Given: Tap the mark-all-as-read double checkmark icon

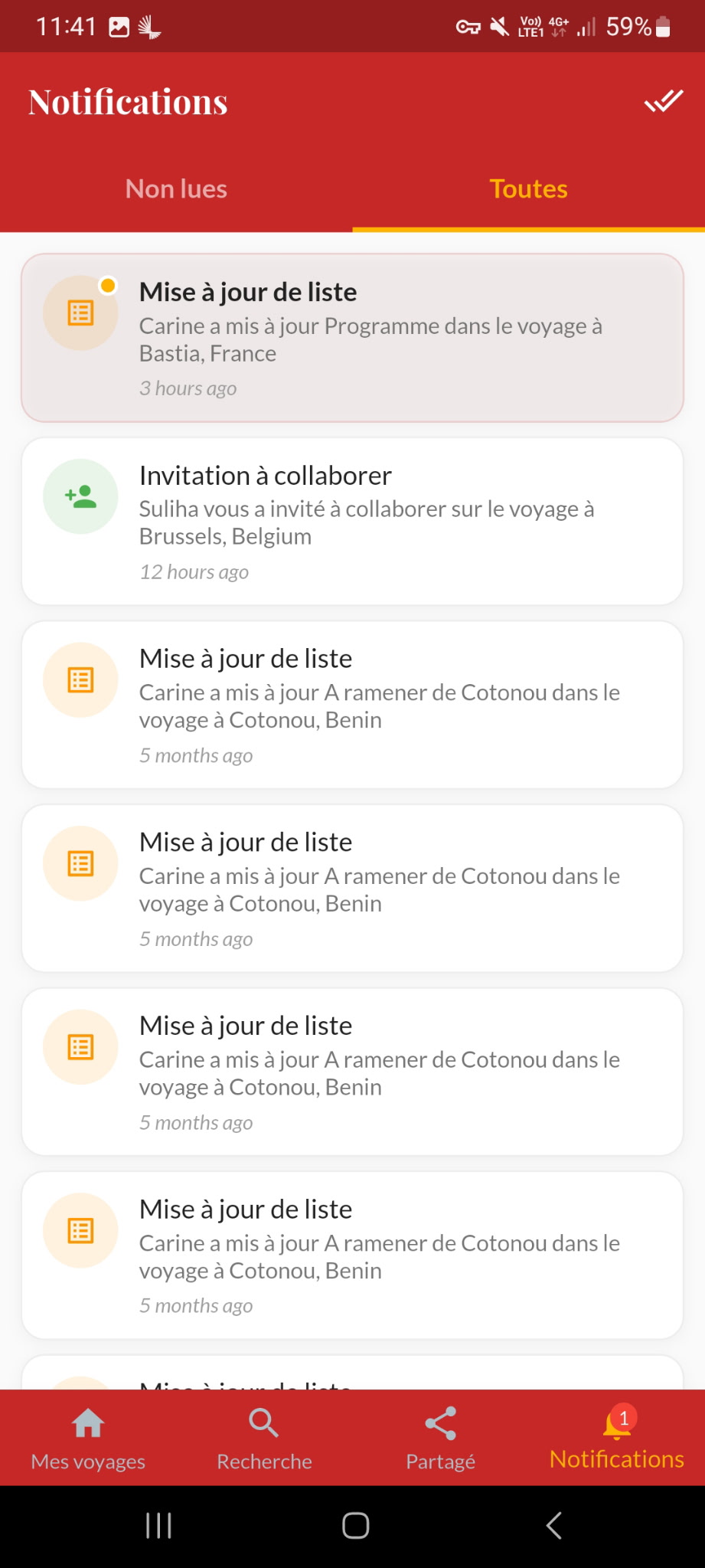Looking at the screenshot, I should pos(663,100).
